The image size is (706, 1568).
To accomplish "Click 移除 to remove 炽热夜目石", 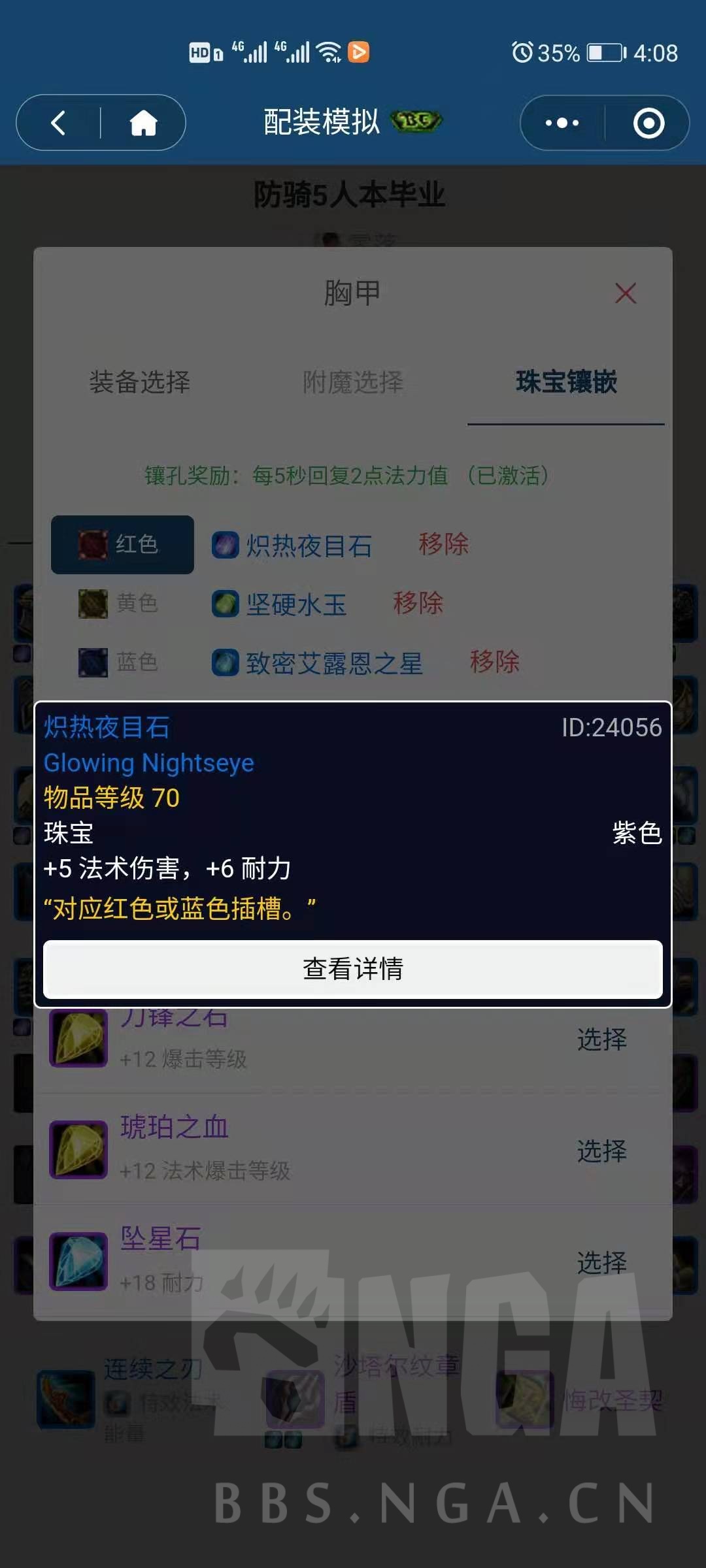I will pyautogui.click(x=442, y=546).
